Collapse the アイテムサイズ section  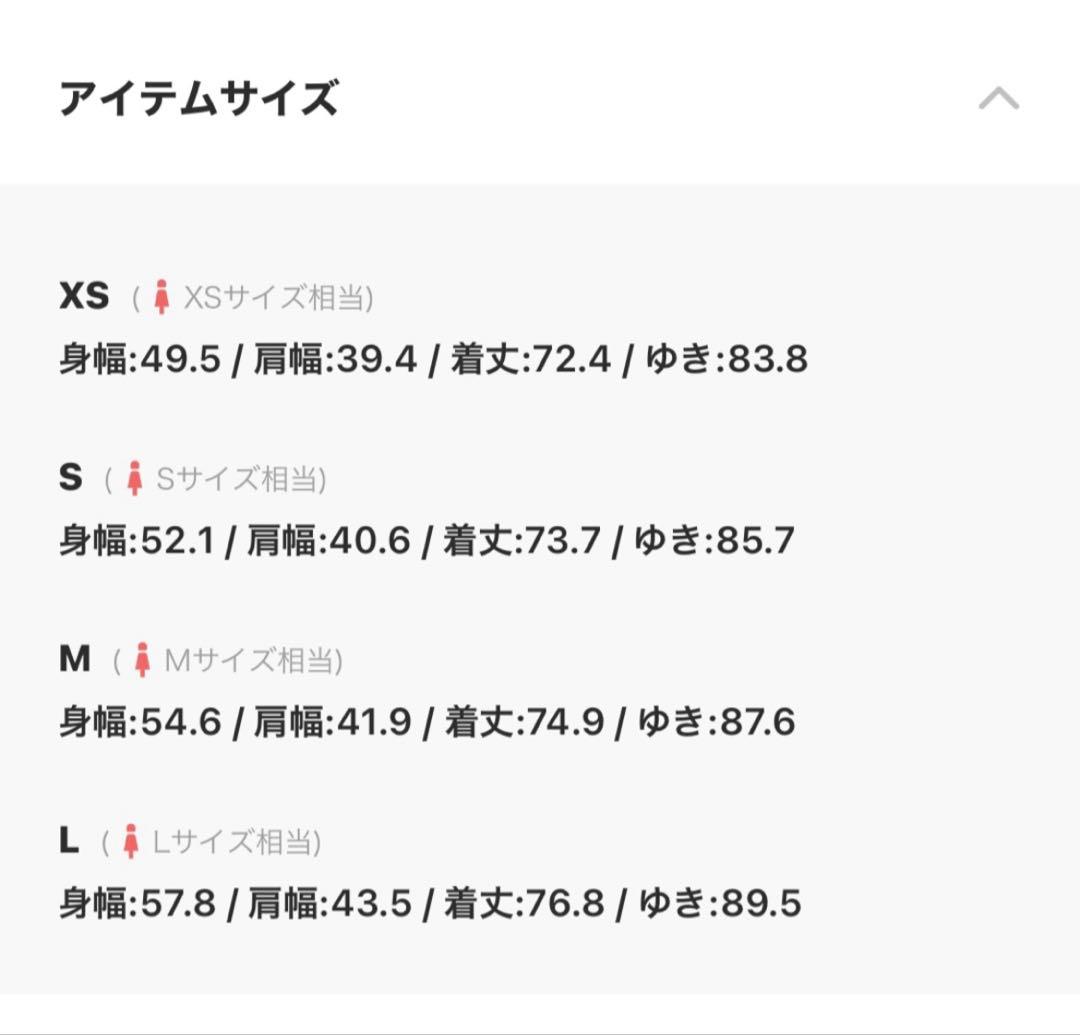click(x=998, y=98)
